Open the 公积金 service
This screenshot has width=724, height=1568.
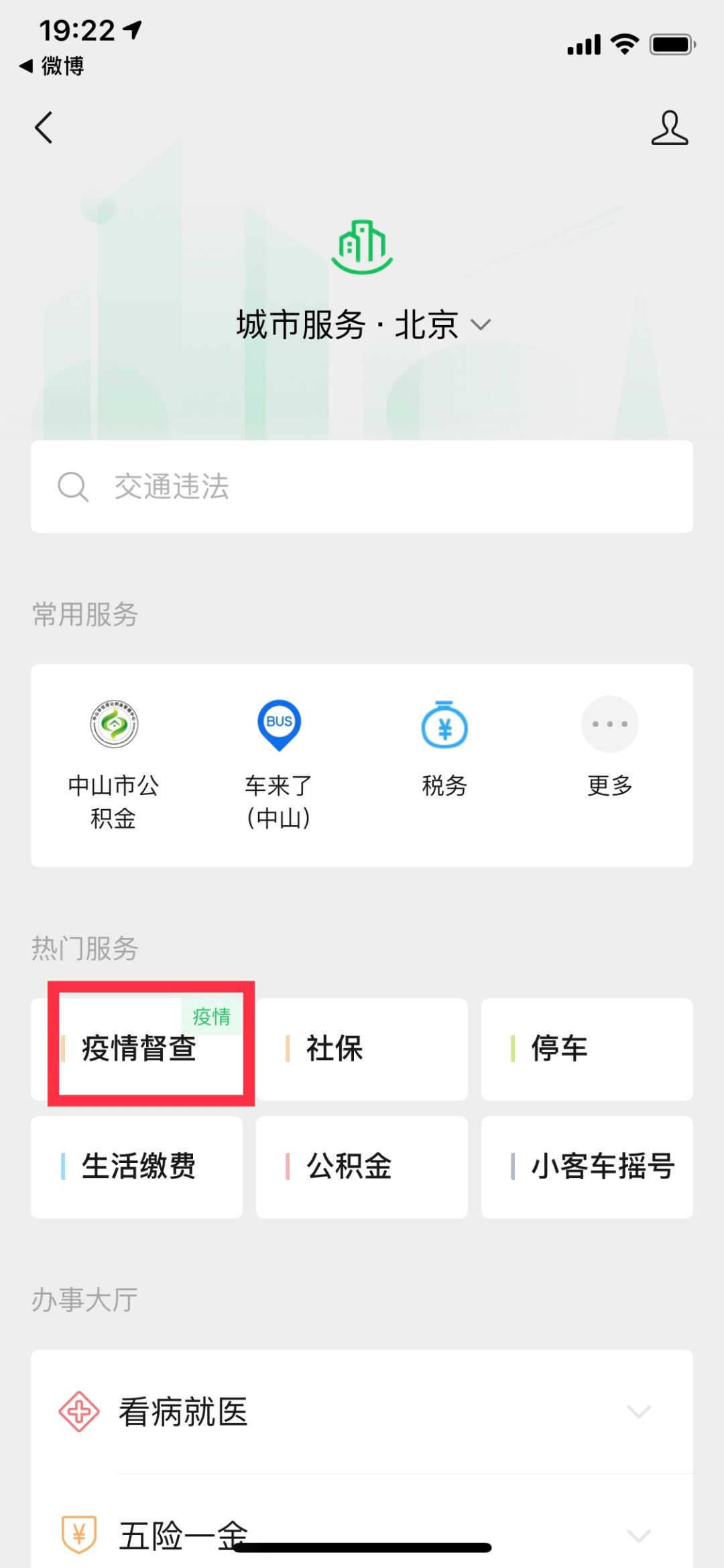(362, 1167)
